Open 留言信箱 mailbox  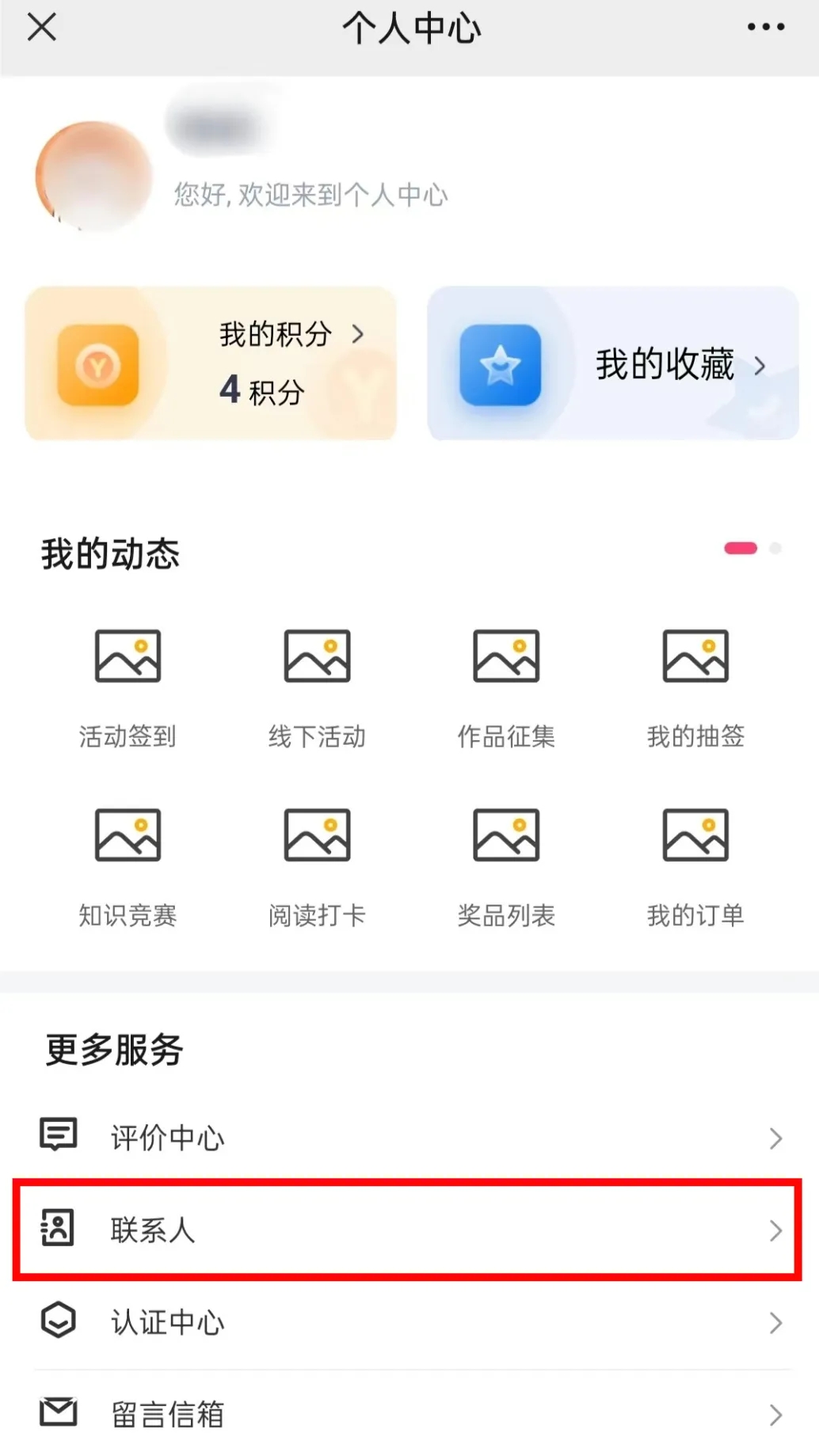[x=409, y=1414]
